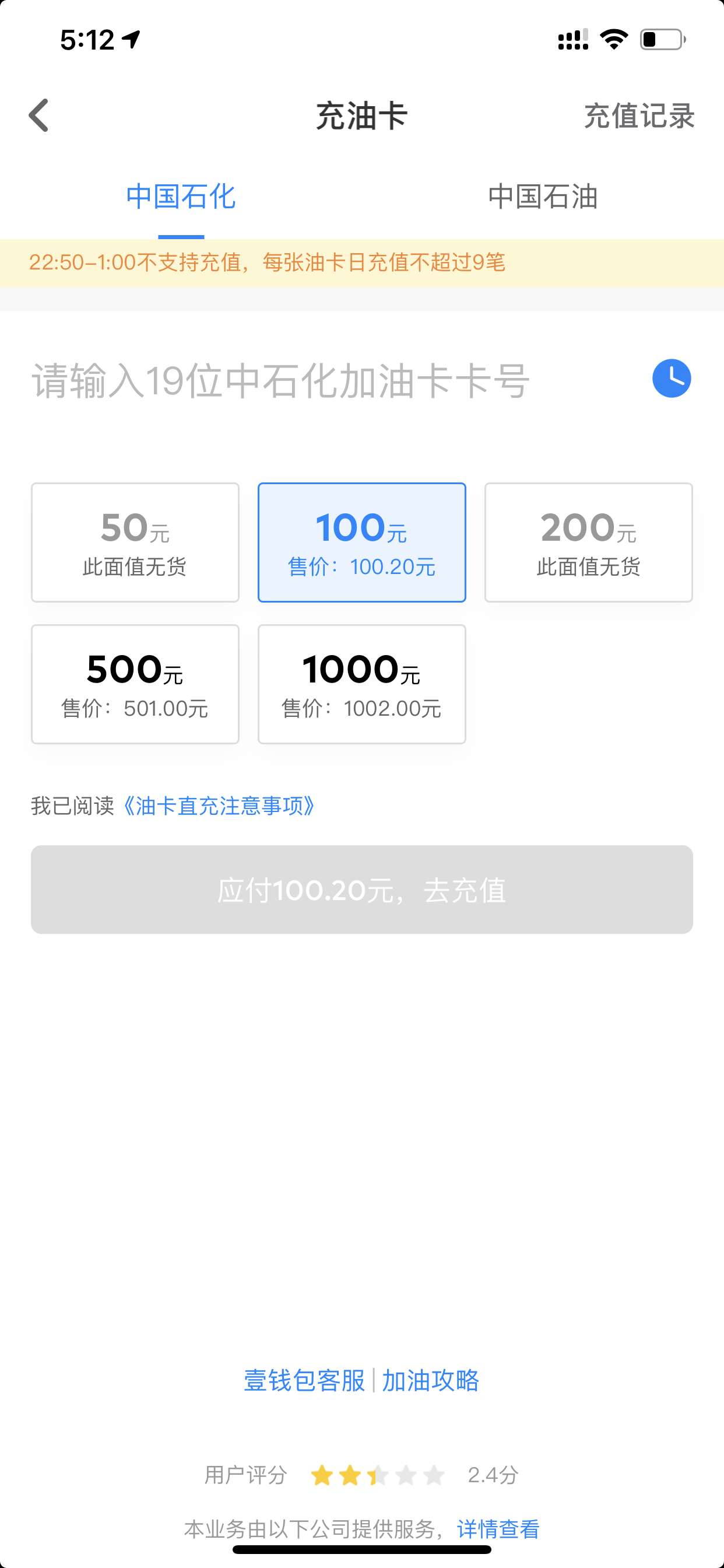Open 充值记录 recharge history
This screenshot has width=724, height=1568.
pyautogui.click(x=639, y=116)
